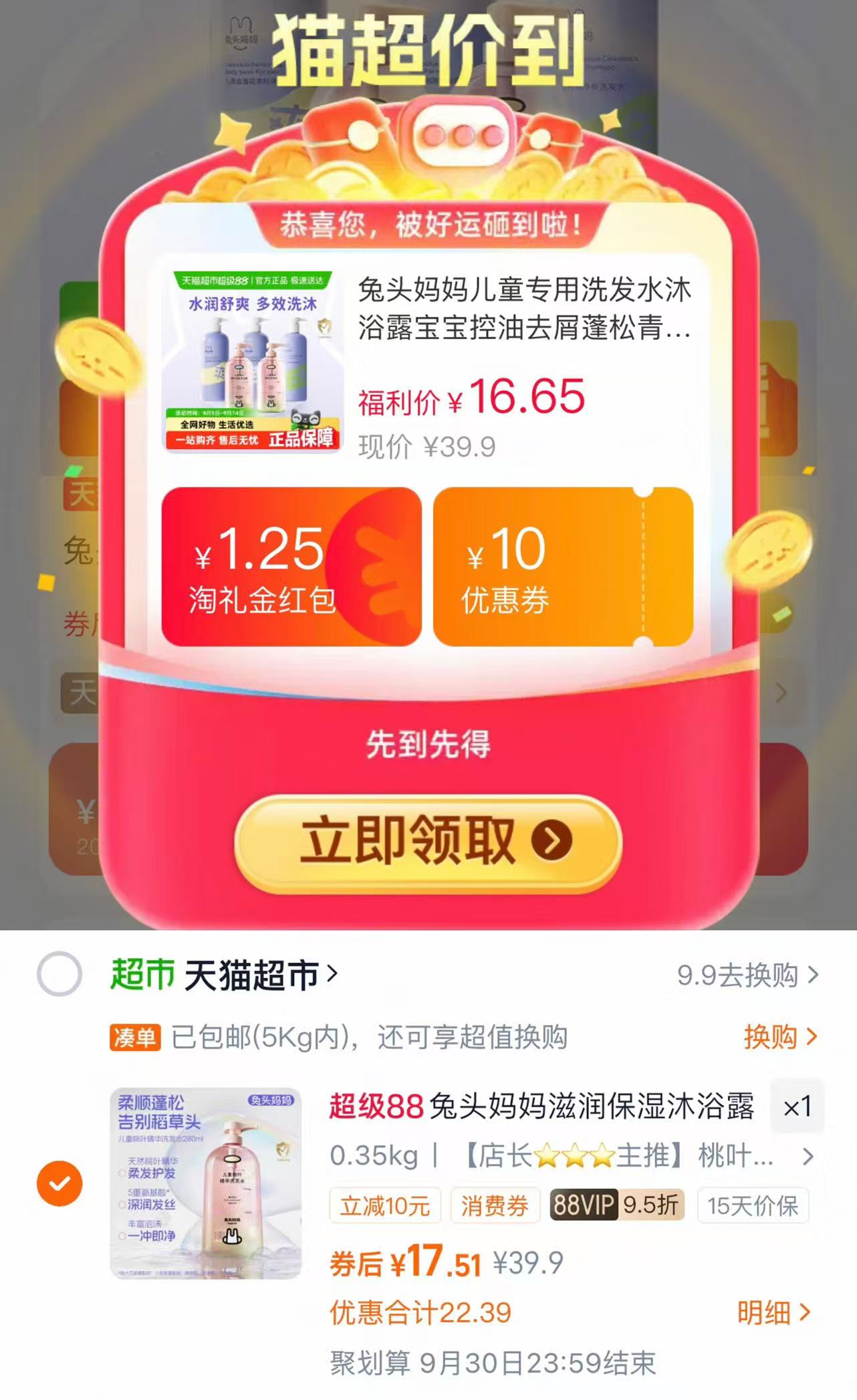Click the 88VIP 9.5折 badge
The height and width of the screenshot is (1400, 857).
point(613,1205)
